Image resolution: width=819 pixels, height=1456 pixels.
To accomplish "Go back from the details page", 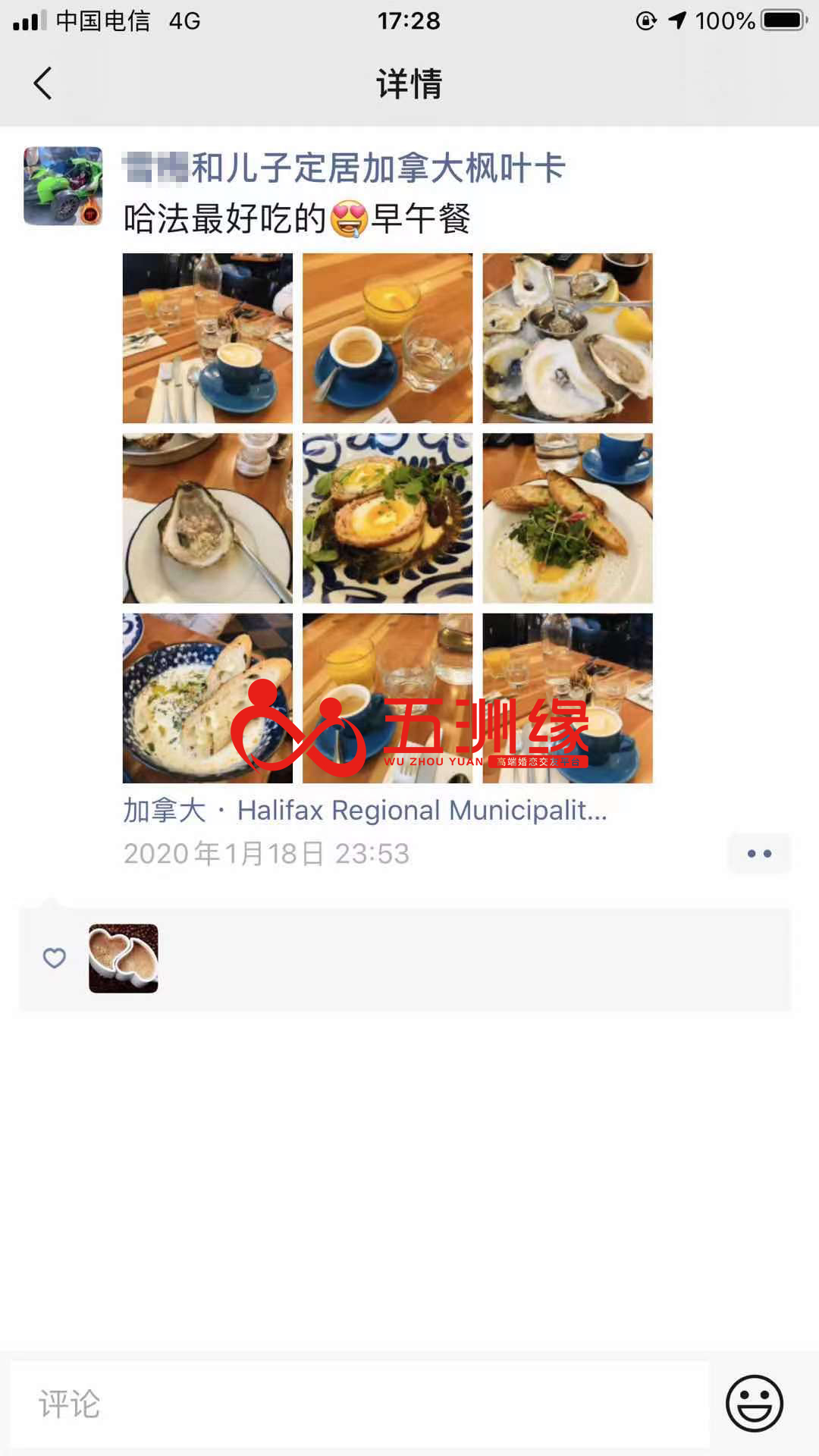I will click(43, 83).
